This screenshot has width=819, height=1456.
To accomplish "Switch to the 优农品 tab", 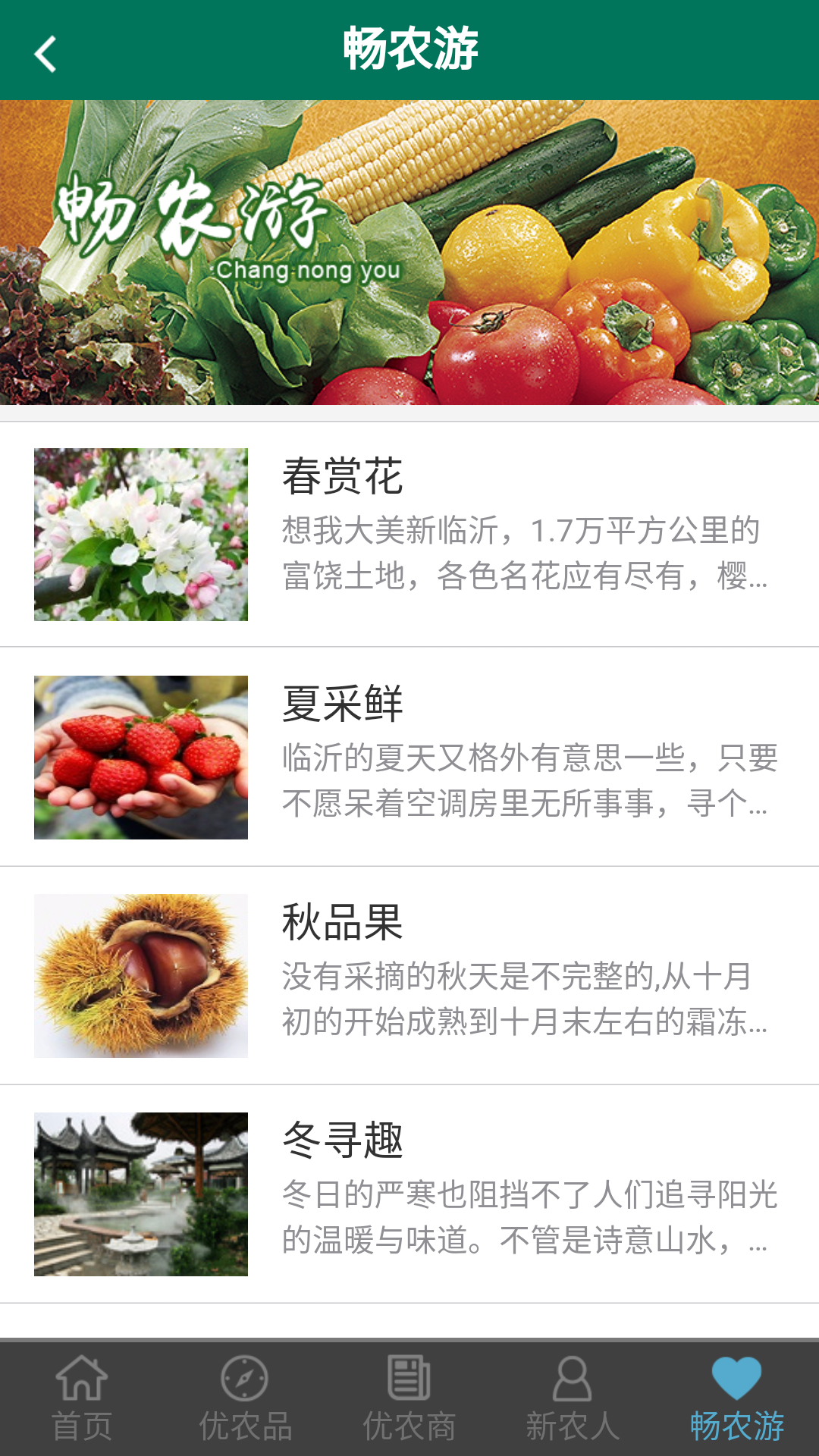I will (245, 1398).
